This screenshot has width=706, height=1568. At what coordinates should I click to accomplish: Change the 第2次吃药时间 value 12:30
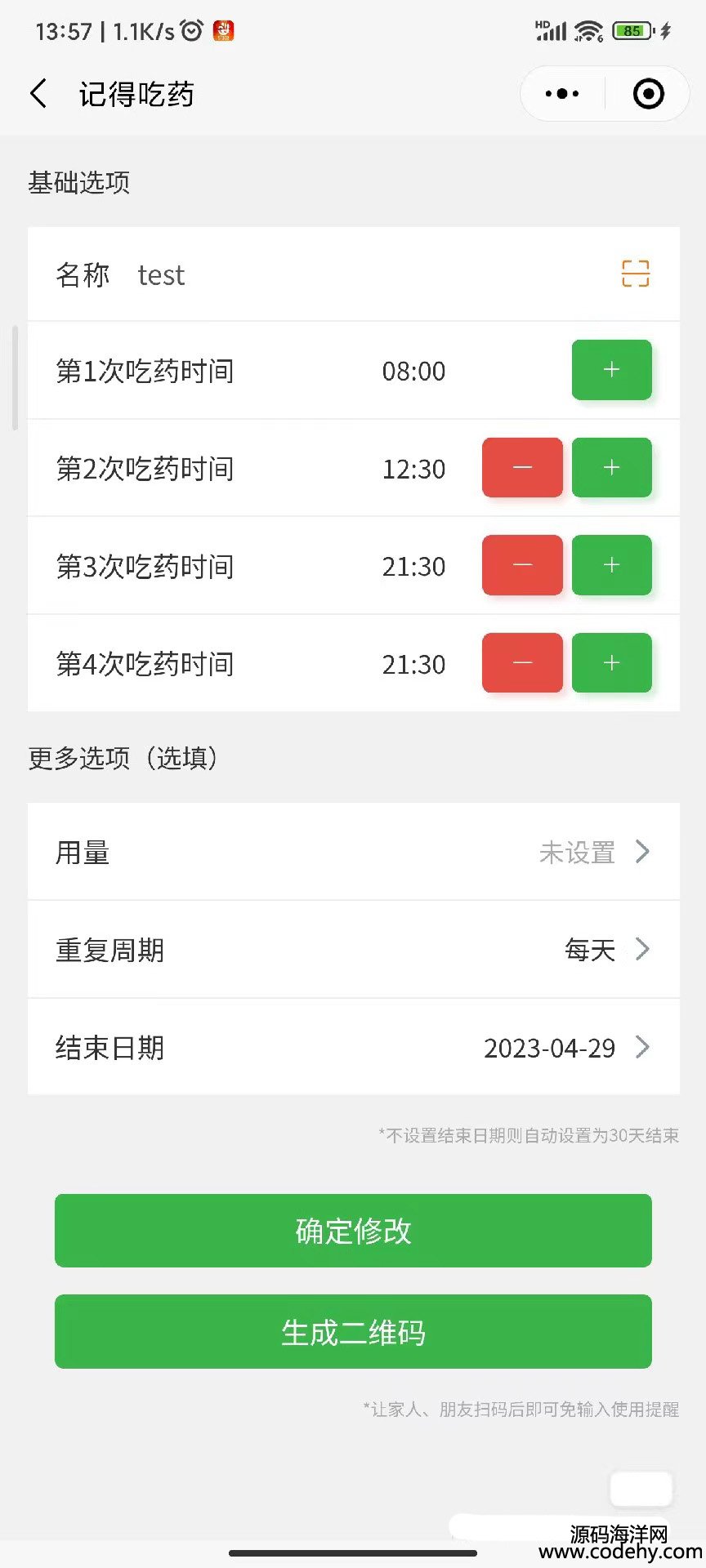[x=413, y=470]
